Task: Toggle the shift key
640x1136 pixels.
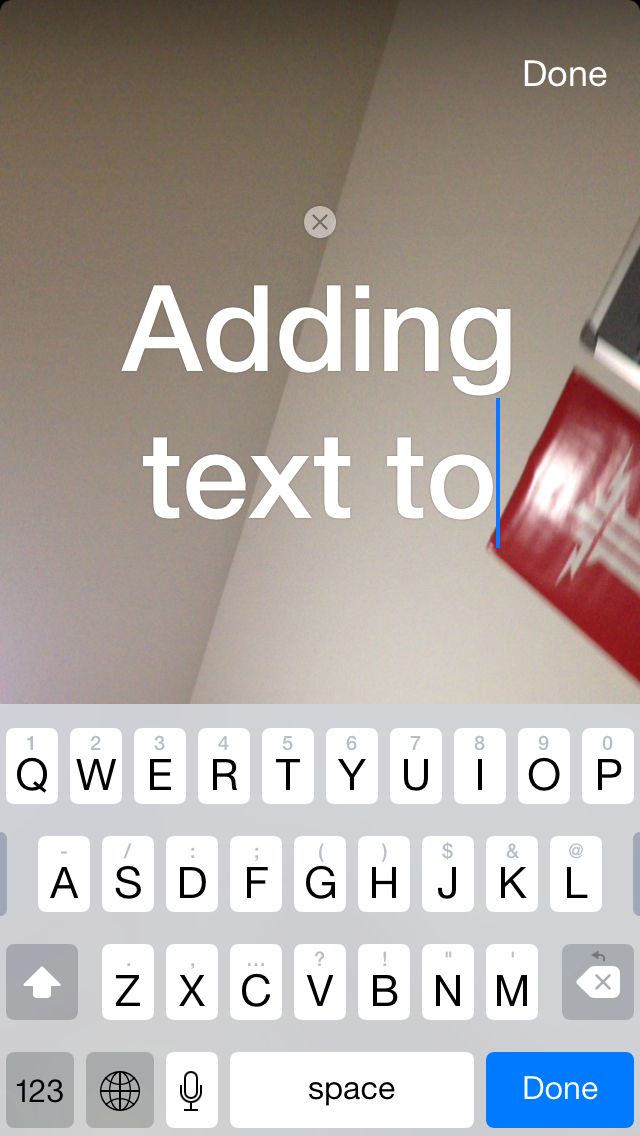Action: pos(42,983)
